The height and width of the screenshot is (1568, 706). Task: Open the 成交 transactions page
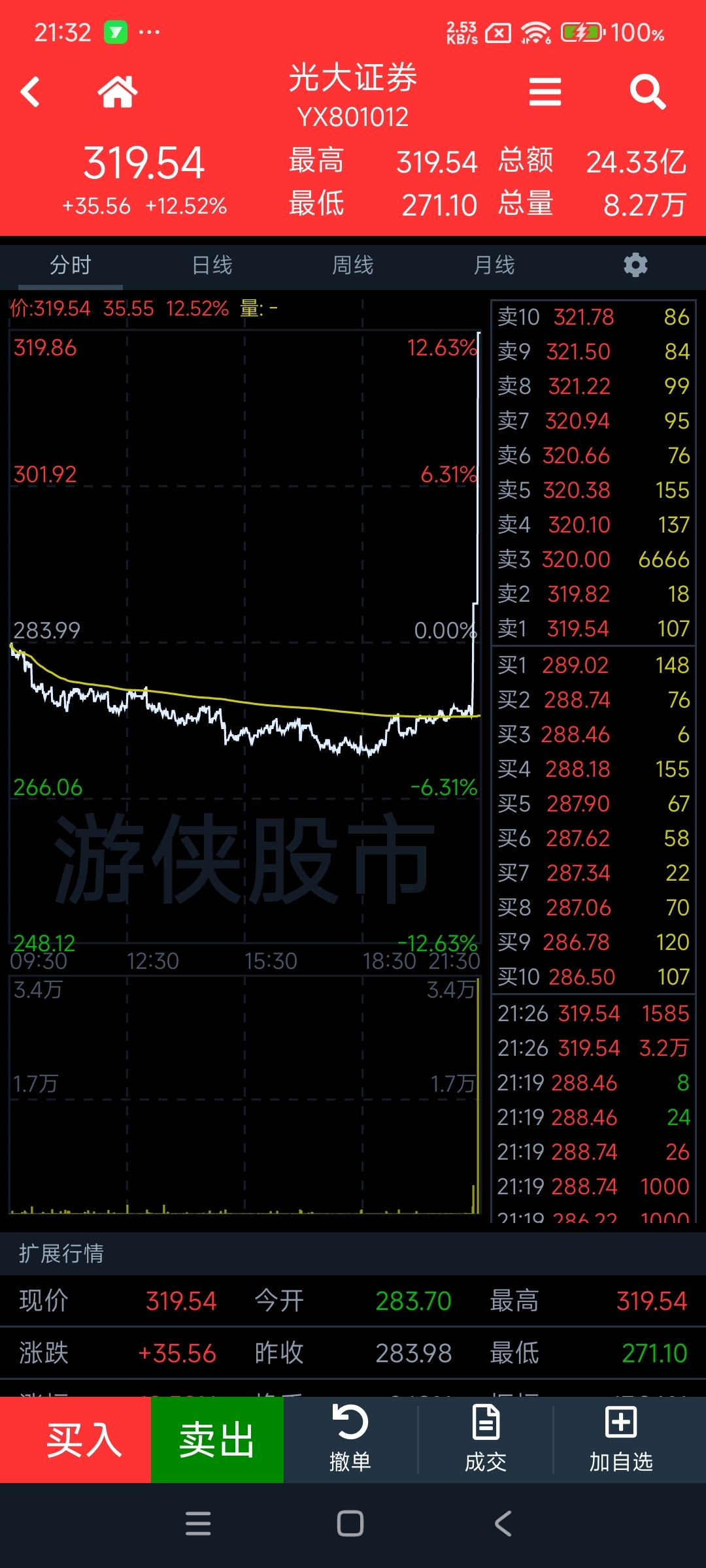click(x=486, y=1440)
